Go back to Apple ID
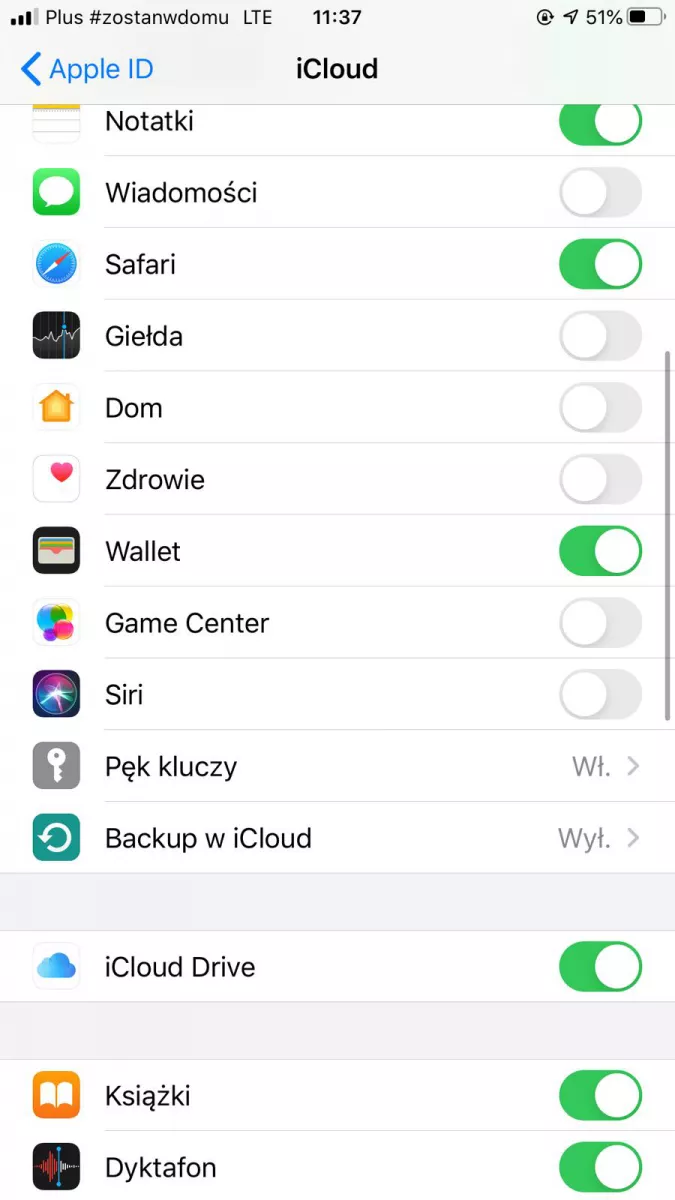Viewport: 675px width, 1200px height. [87, 69]
